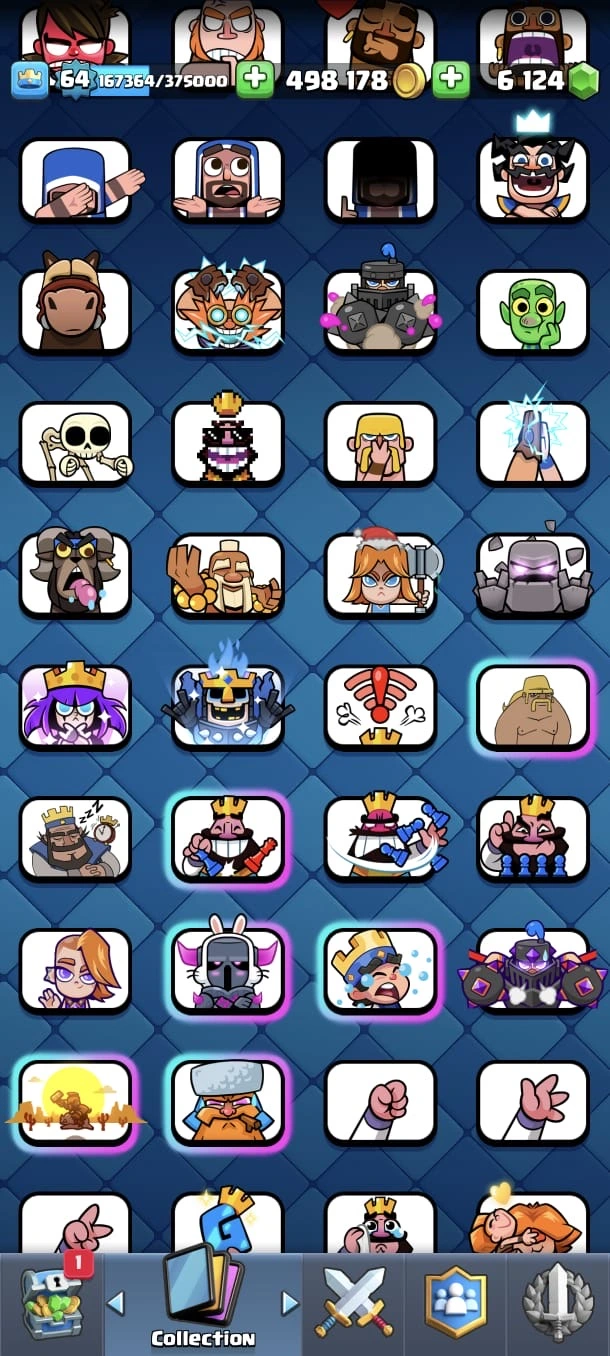Pick the sleeping king with clock emote

coord(76,838)
